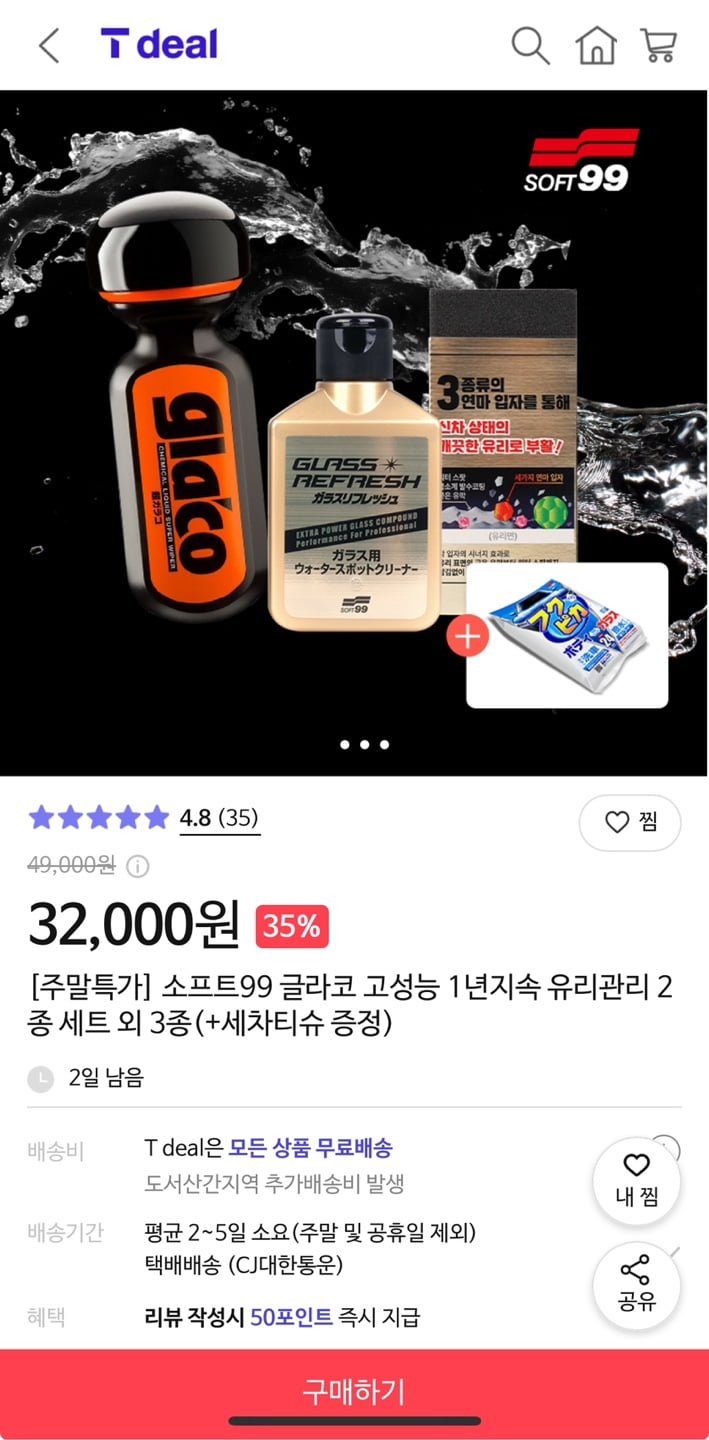
Task: Tap the T deal logo
Action: point(159,45)
